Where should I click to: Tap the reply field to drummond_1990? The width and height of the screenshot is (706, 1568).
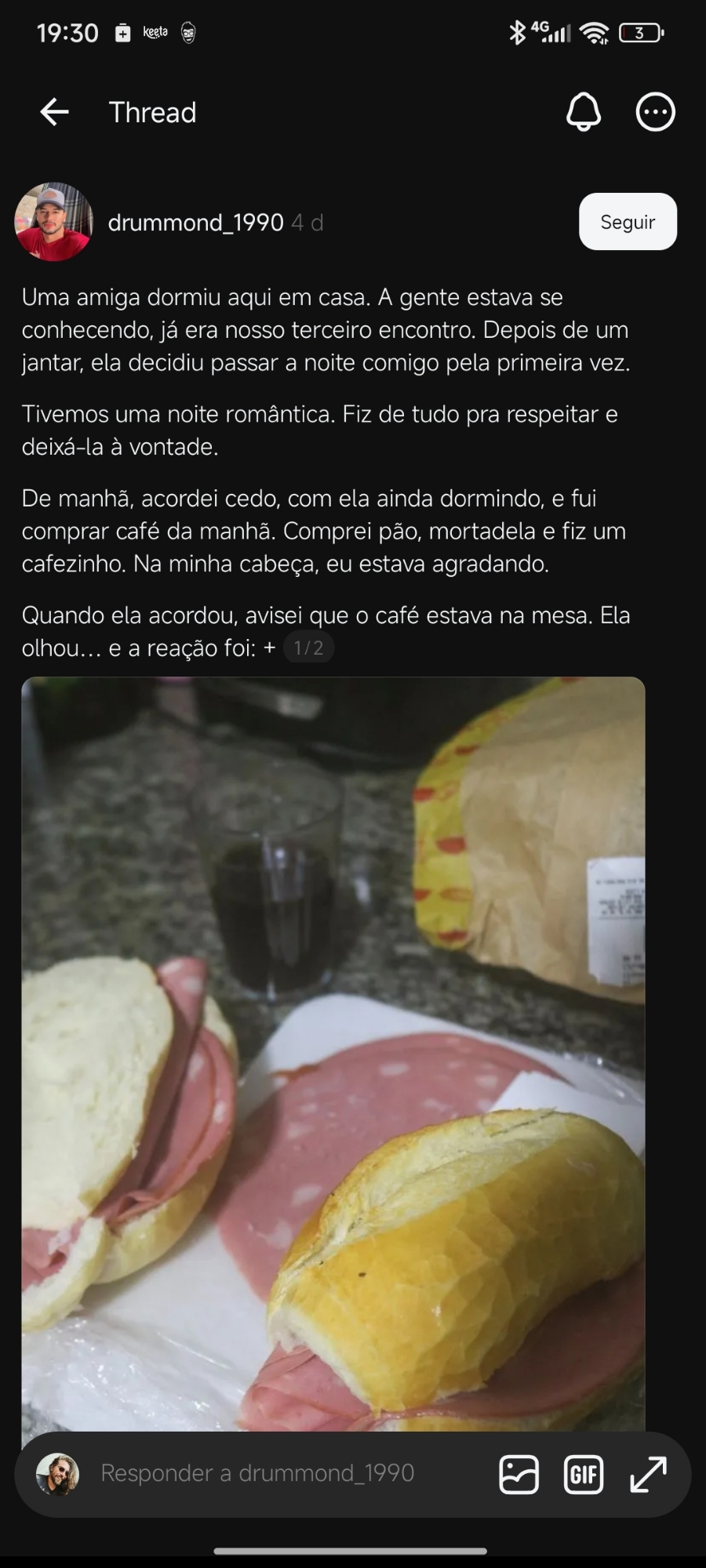[257, 1473]
